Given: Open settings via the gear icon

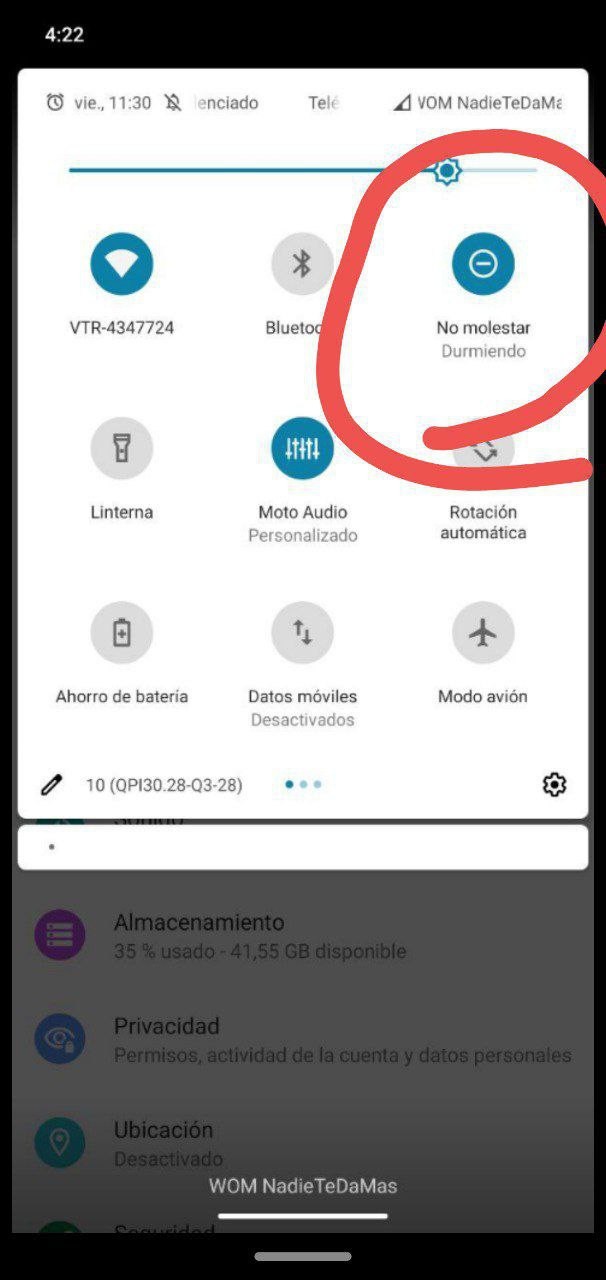Looking at the screenshot, I should point(554,785).
